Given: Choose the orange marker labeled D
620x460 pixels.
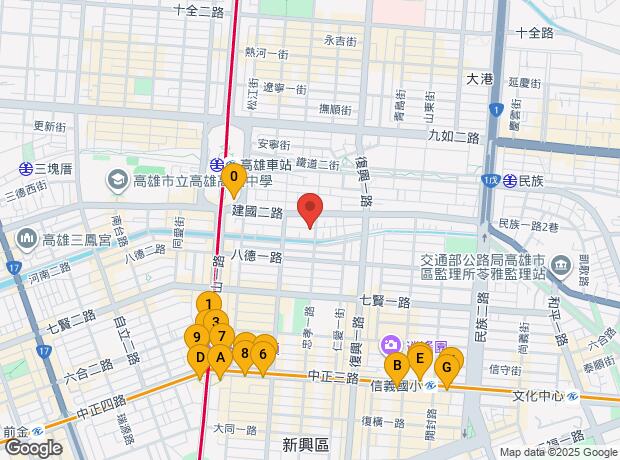Looking at the screenshot, I should click(199, 357).
